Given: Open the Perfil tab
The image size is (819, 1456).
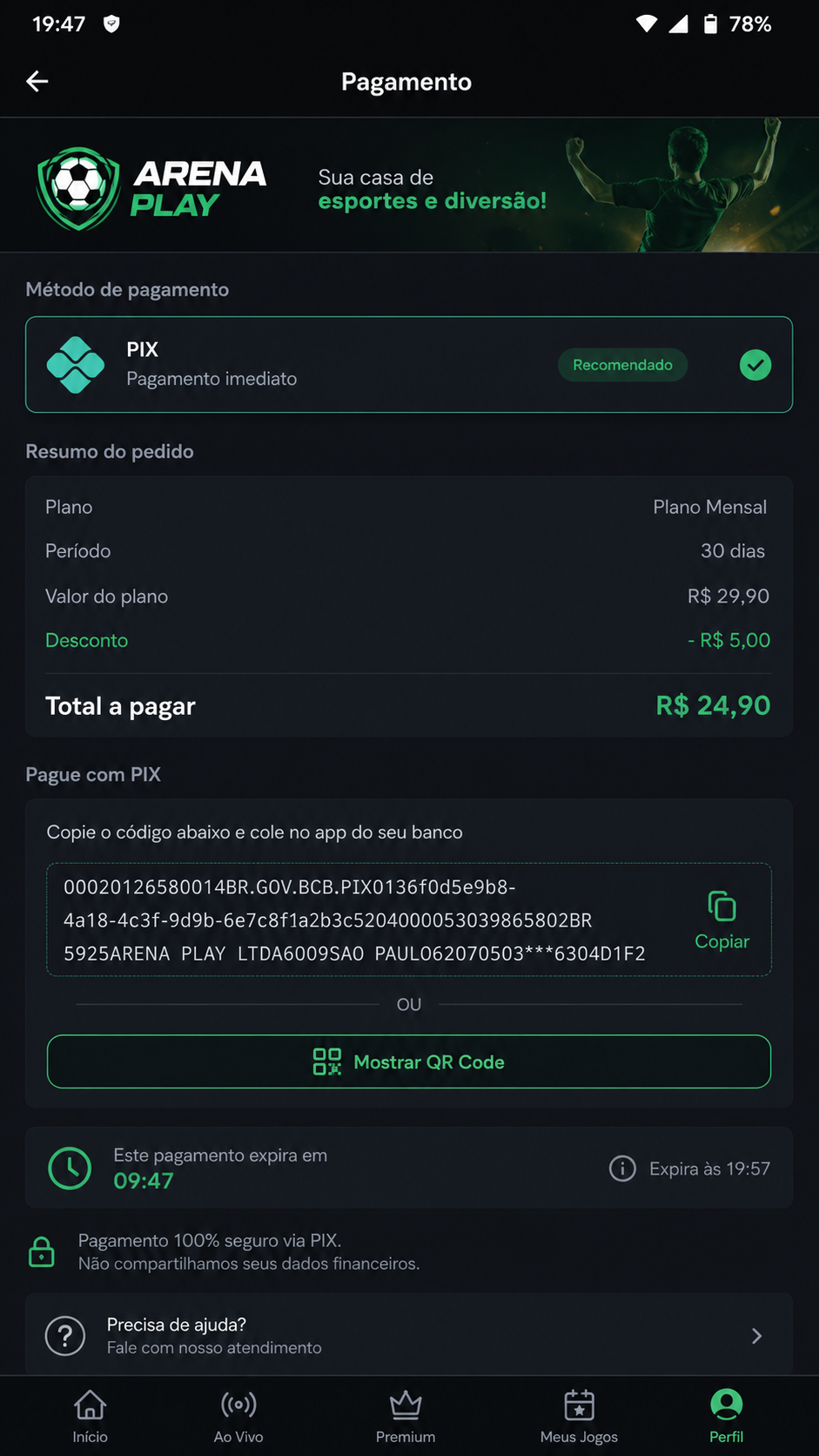Looking at the screenshot, I should coord(726,1416).
